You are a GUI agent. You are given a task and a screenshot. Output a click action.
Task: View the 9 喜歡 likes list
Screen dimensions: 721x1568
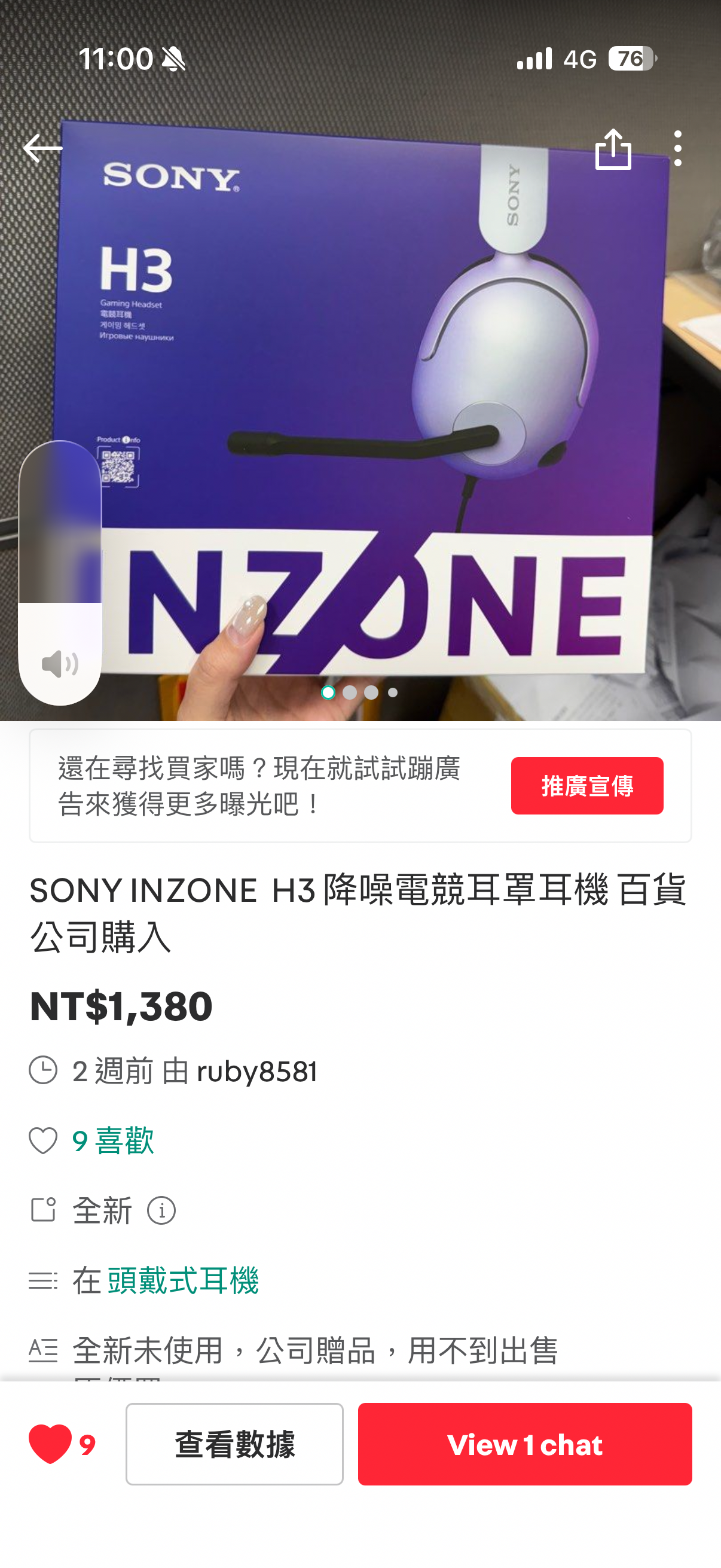[x=112, y=1140]
